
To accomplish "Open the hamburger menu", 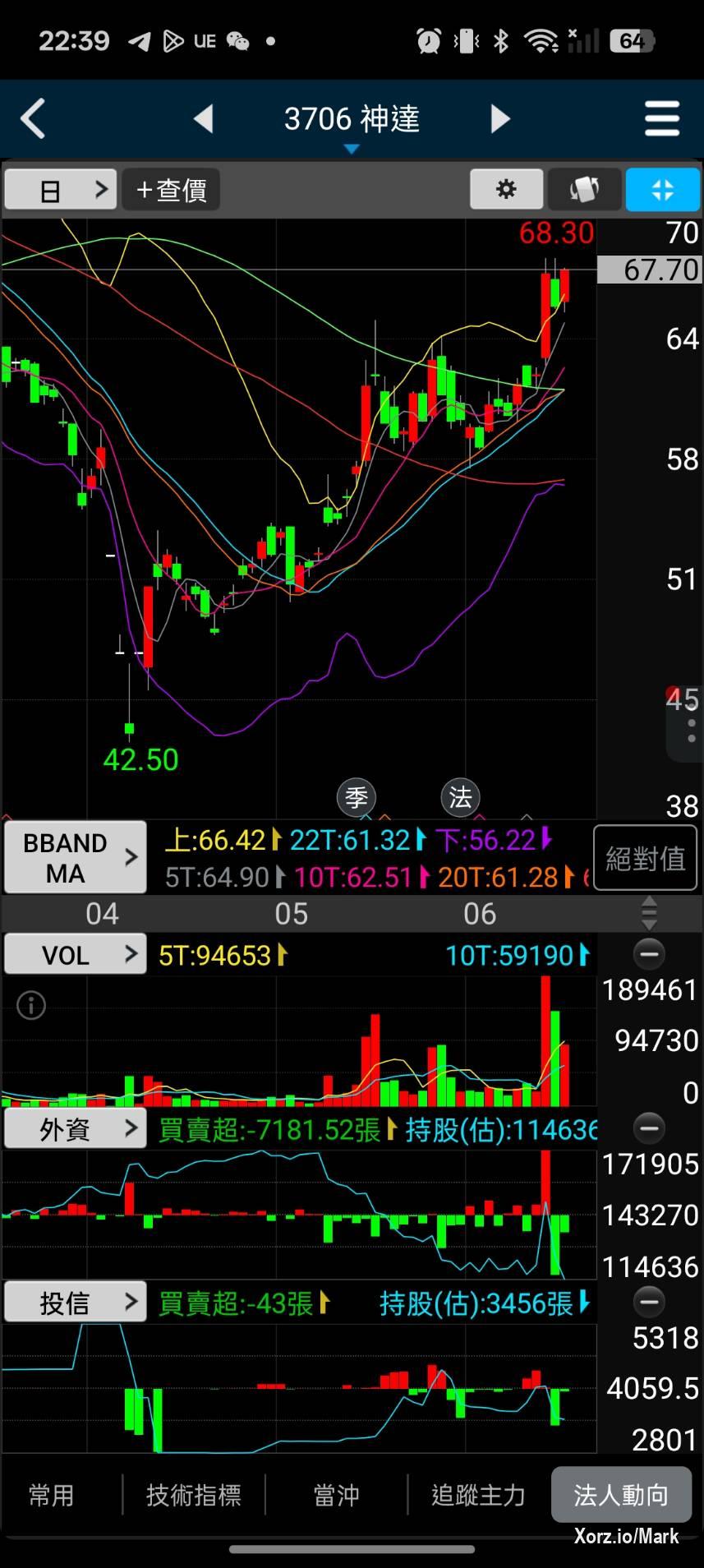I will click(662, 120).
